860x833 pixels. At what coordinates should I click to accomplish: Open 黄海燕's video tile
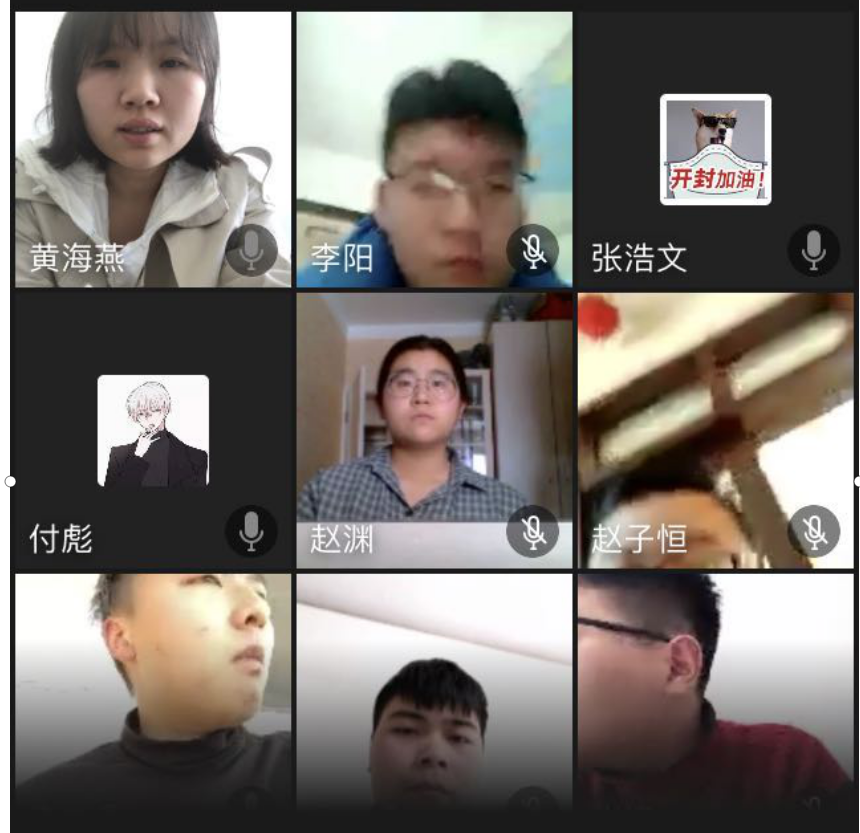pos(152,150)
